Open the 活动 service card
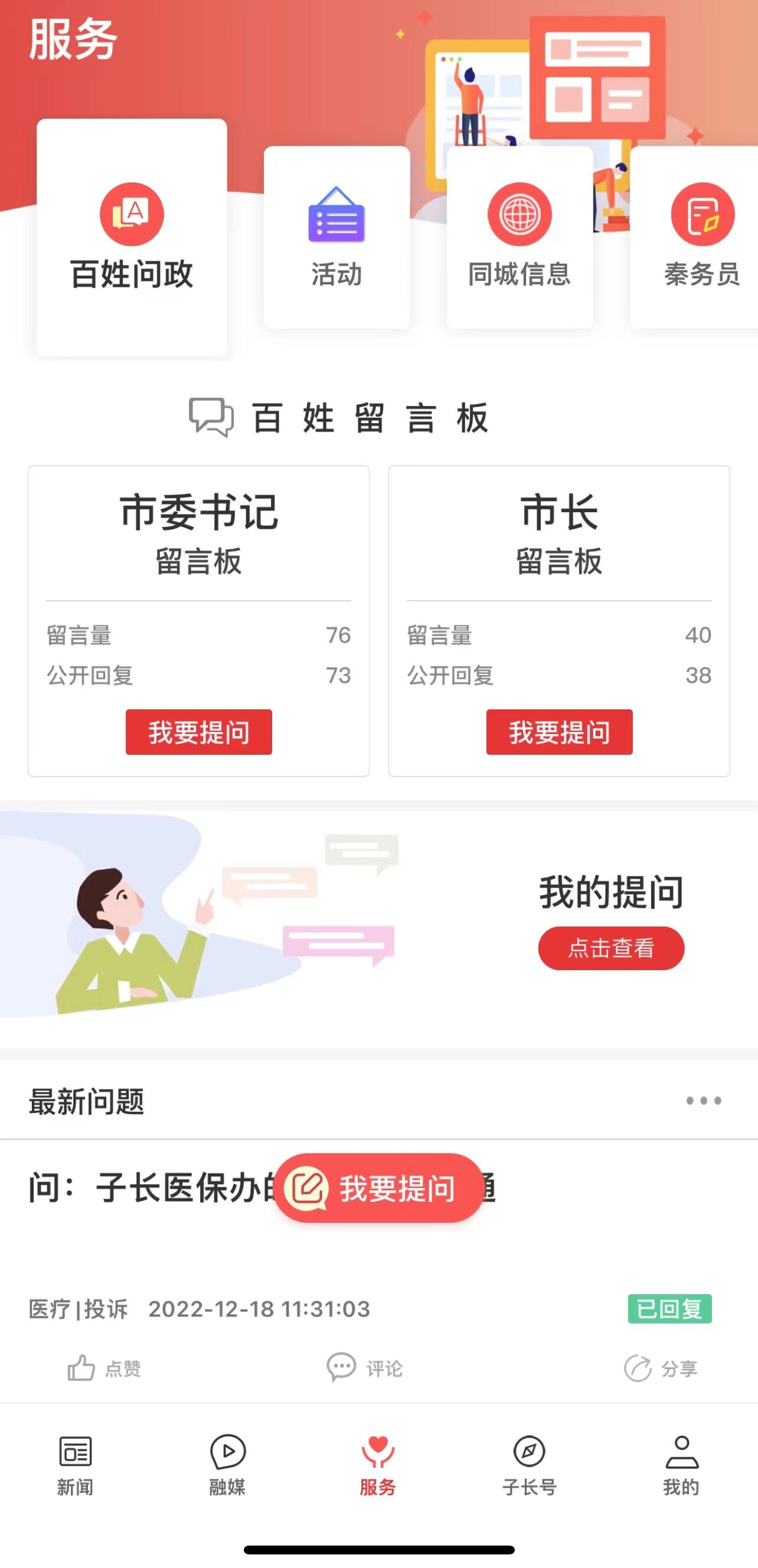 (x=336, y=237)
